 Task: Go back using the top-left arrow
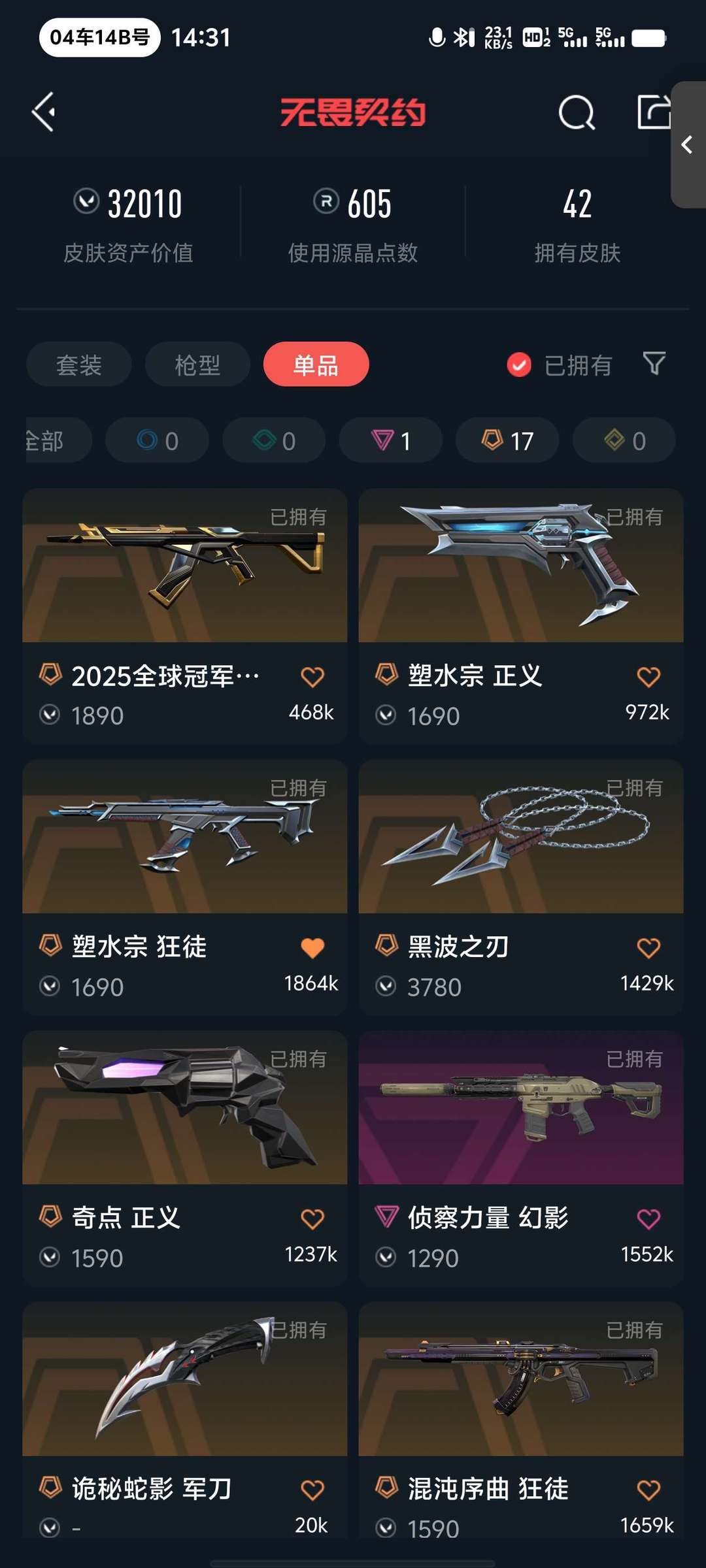[x=44, y=112]
